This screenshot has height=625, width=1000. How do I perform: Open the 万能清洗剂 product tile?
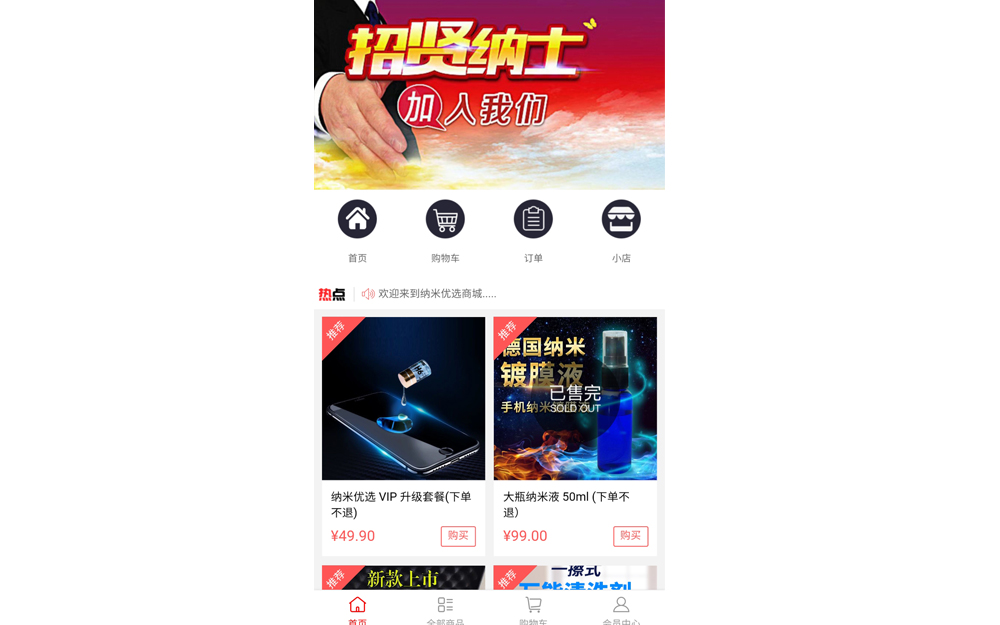coord(575,578)
